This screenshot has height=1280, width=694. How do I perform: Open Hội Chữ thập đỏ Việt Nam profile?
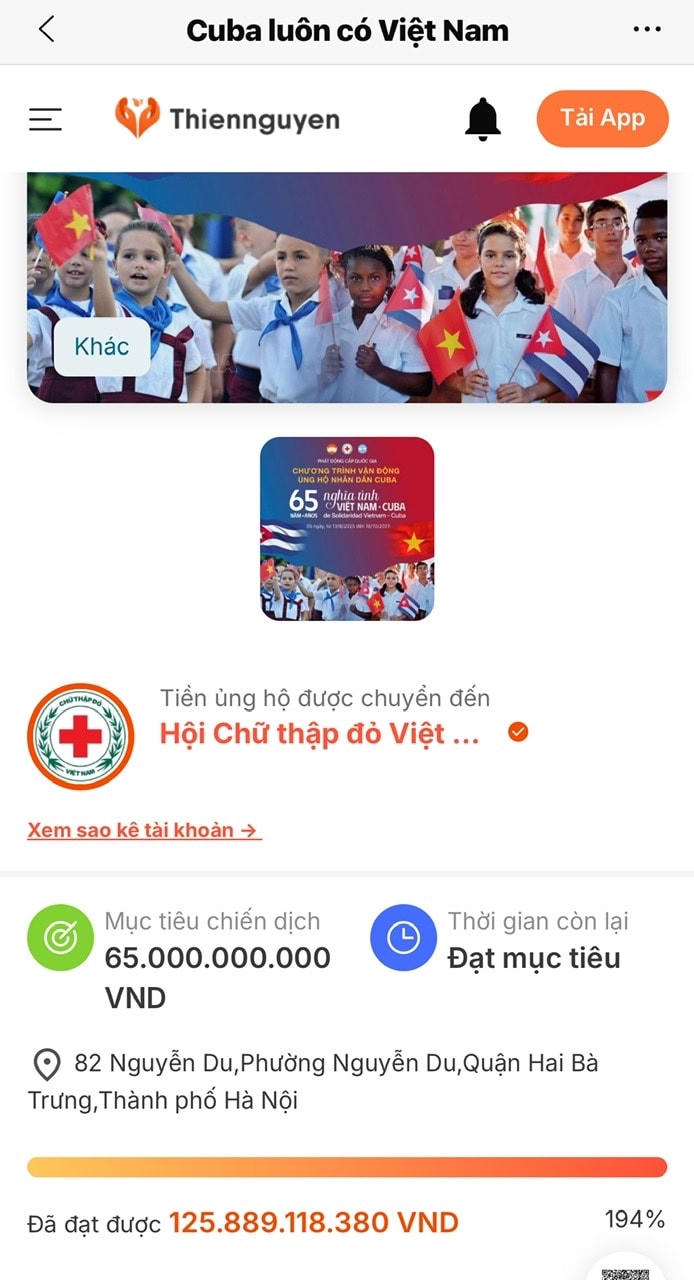click(x=319, y=734)
